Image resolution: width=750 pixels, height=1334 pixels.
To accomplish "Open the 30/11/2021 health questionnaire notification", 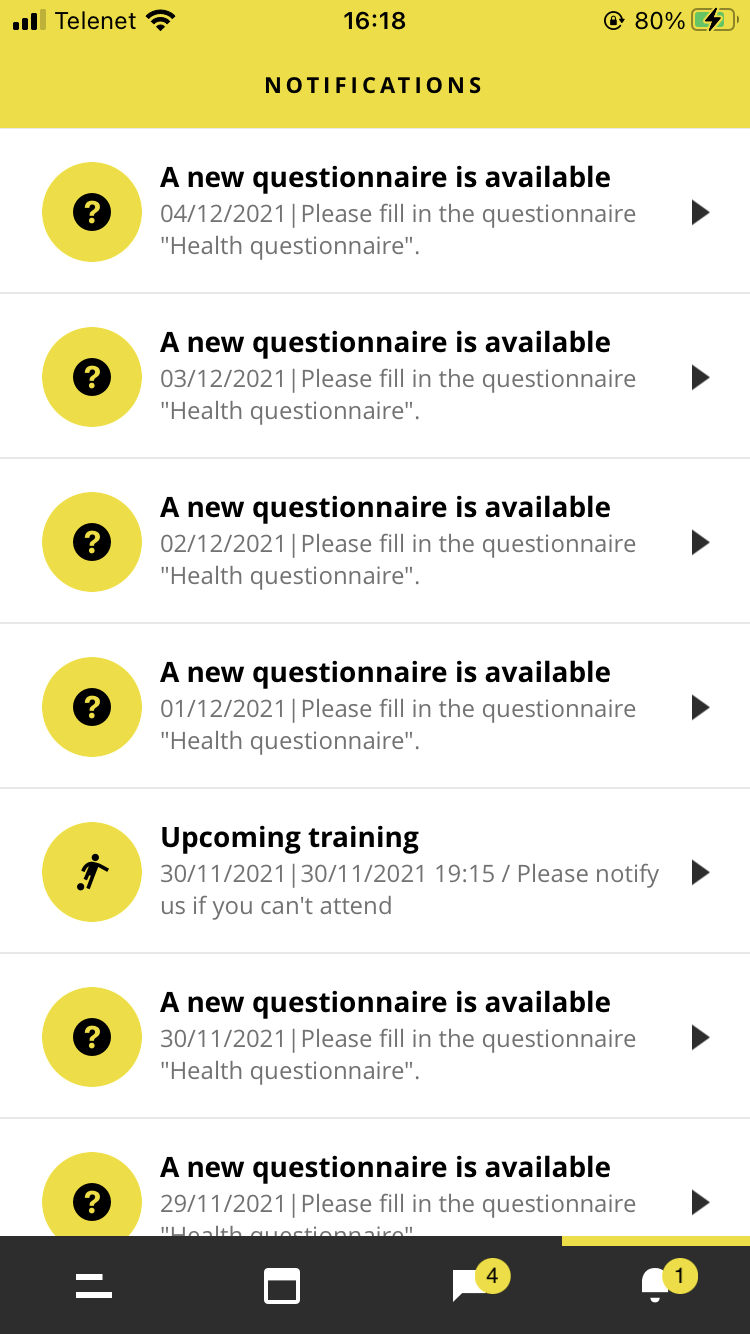I will click(x=375, y=1036).
